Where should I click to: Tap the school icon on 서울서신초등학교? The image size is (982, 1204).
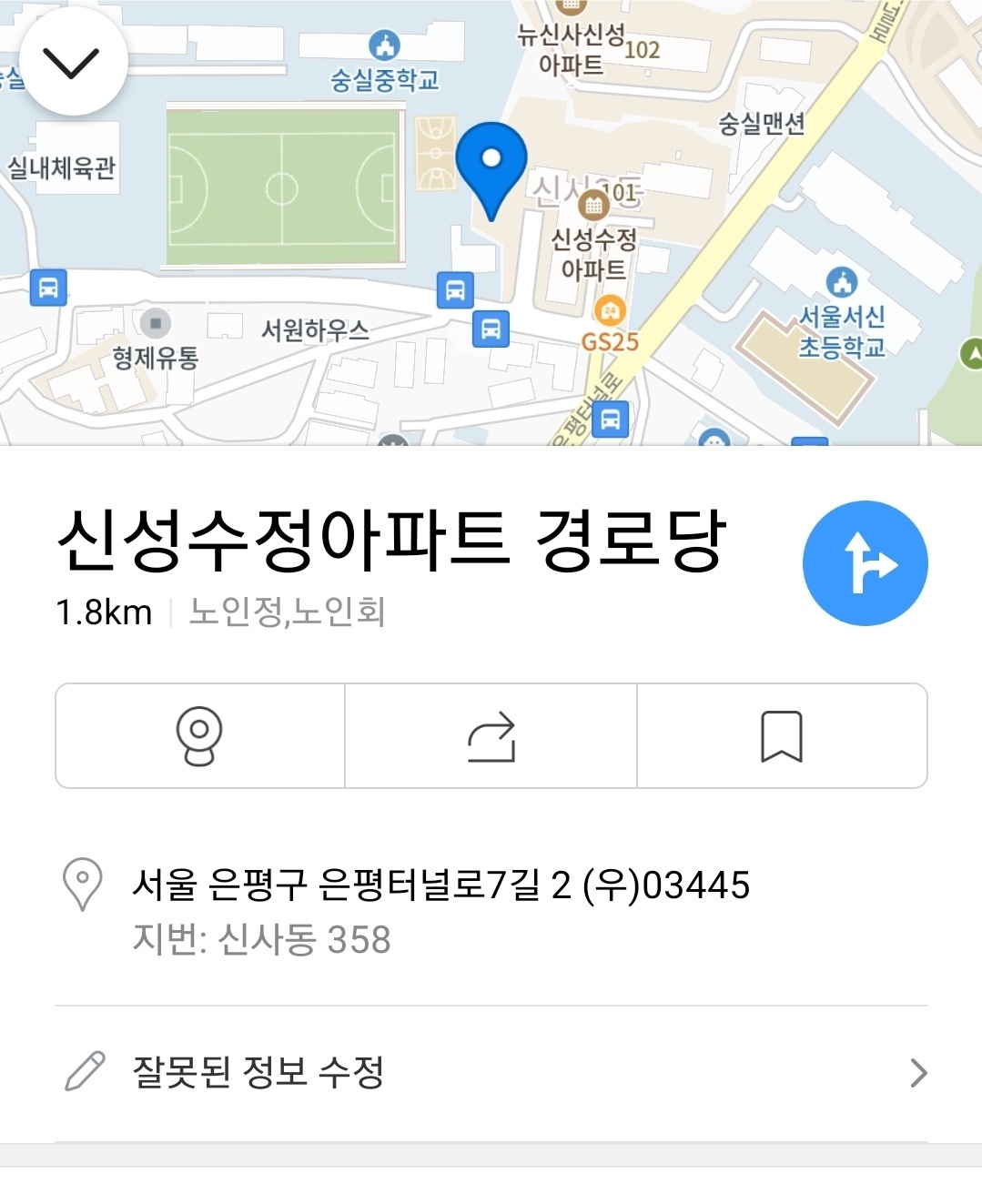[842, 282]
